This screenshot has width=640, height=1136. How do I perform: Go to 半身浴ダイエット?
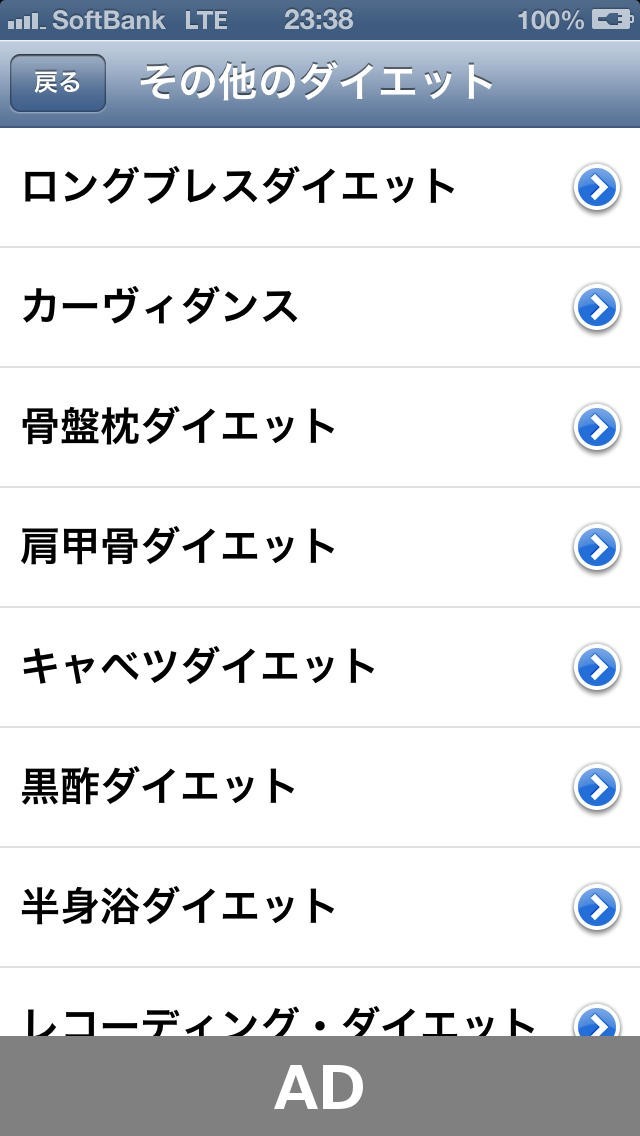tap(320, 907)
